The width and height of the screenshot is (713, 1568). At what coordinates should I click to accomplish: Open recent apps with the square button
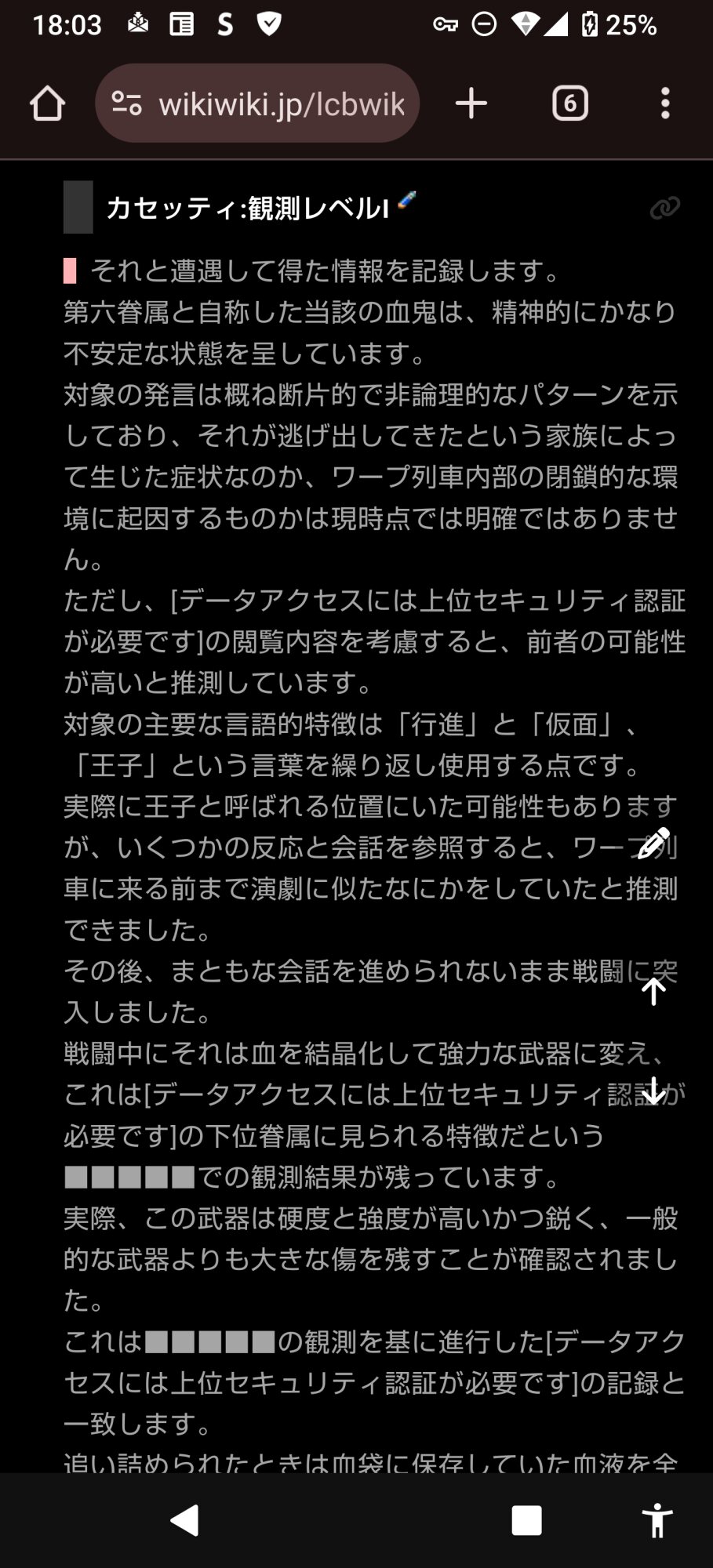(526, 1520)
